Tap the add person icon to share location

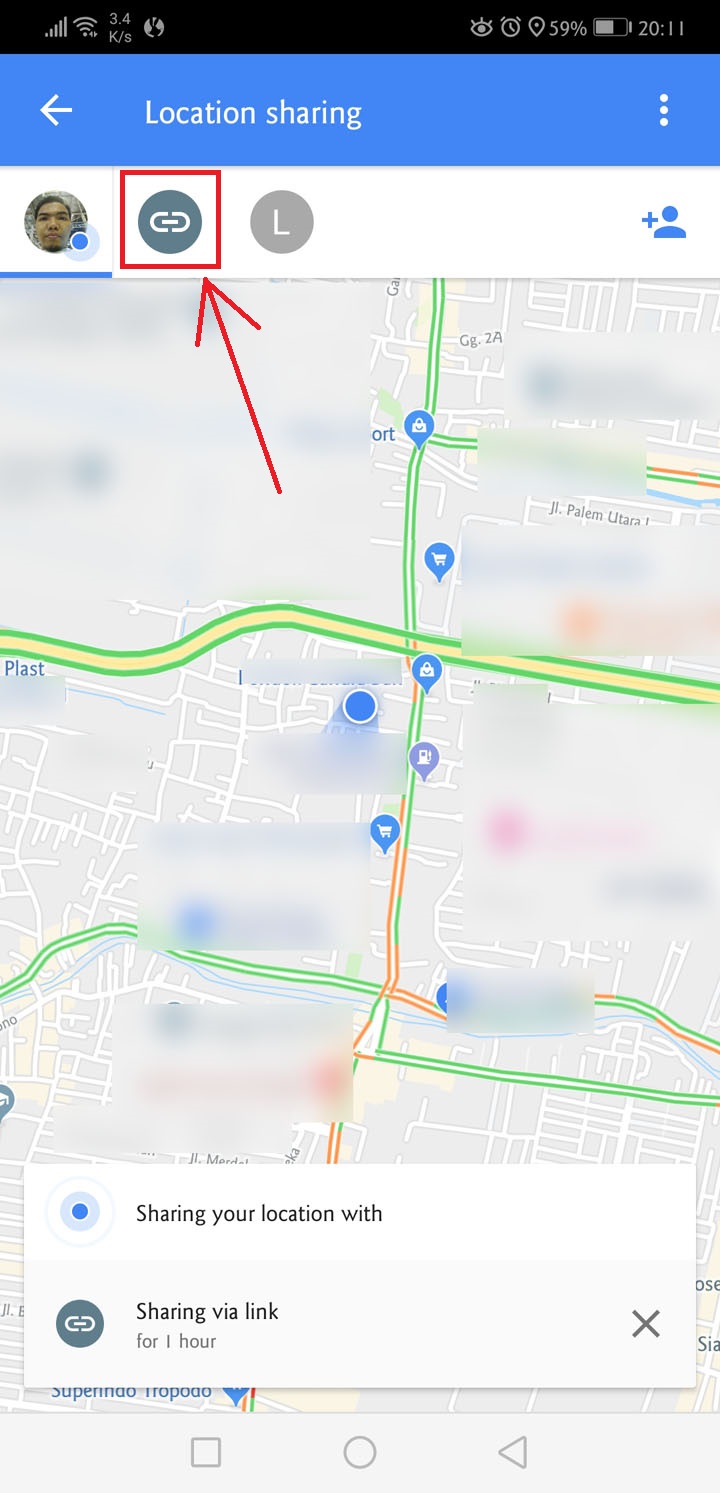pos(664,222)
